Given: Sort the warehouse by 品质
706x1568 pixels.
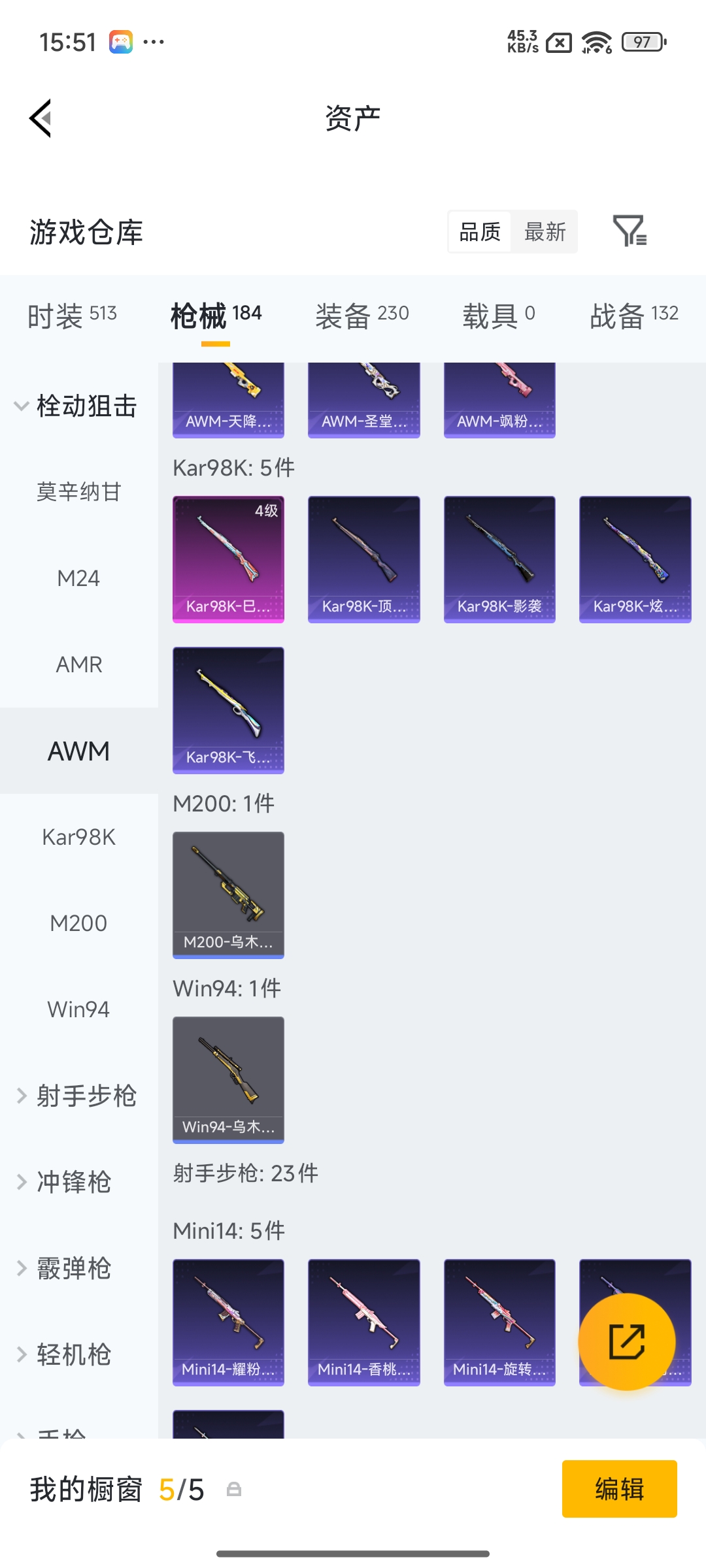Looking at the screenshot, I should [x=479, y=231].
